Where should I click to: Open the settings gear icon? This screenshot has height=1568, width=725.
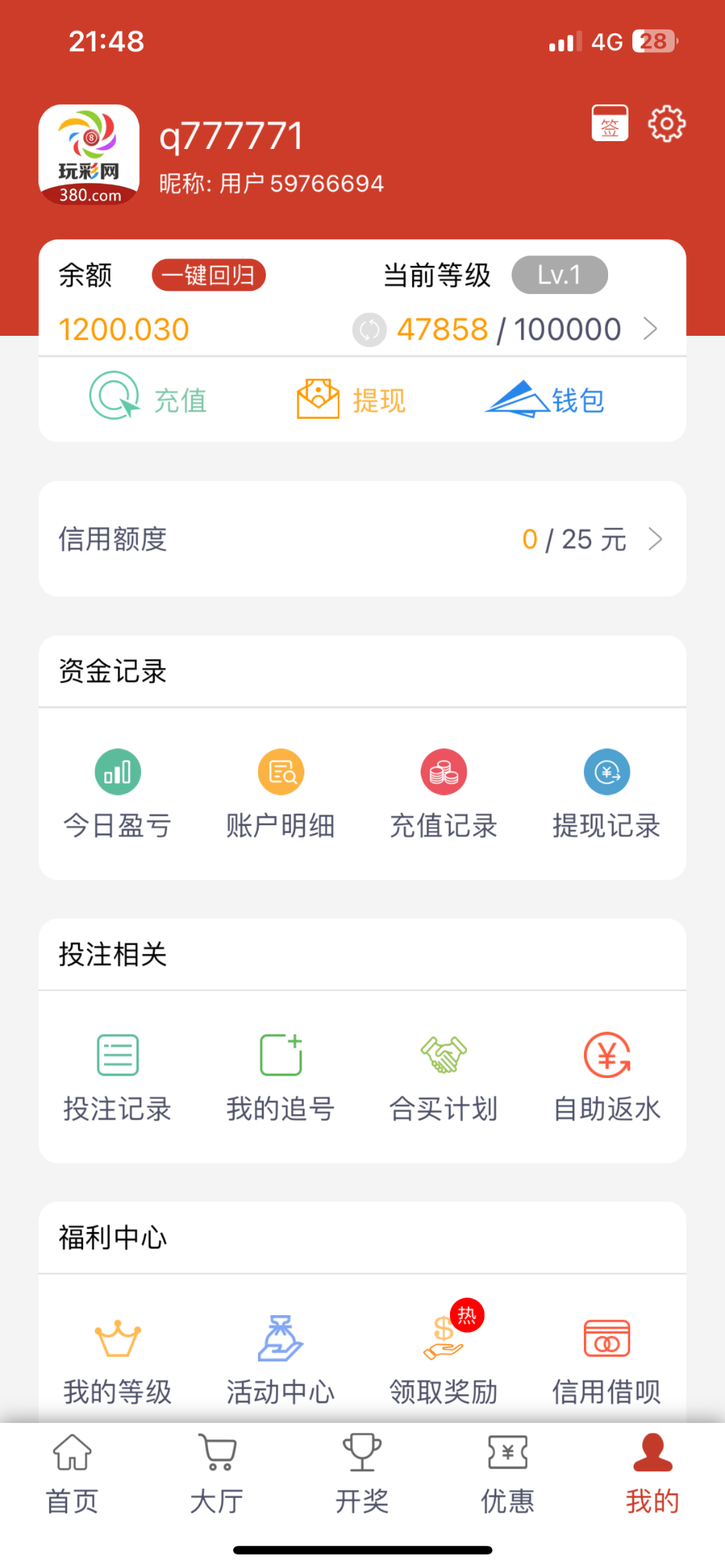click(x=666, y=123)
